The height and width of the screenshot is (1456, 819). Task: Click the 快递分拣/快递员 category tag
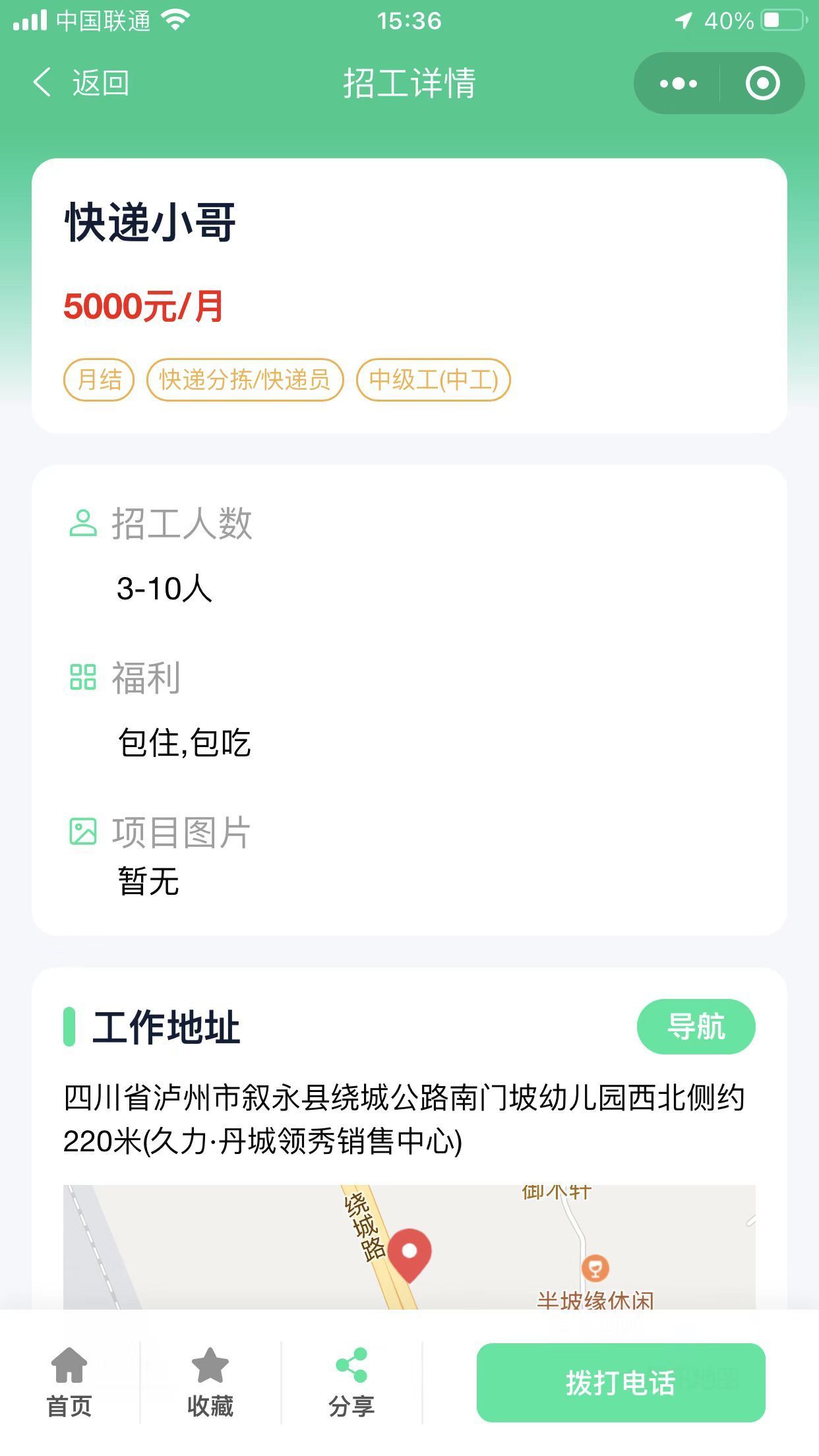pos(245,379)
